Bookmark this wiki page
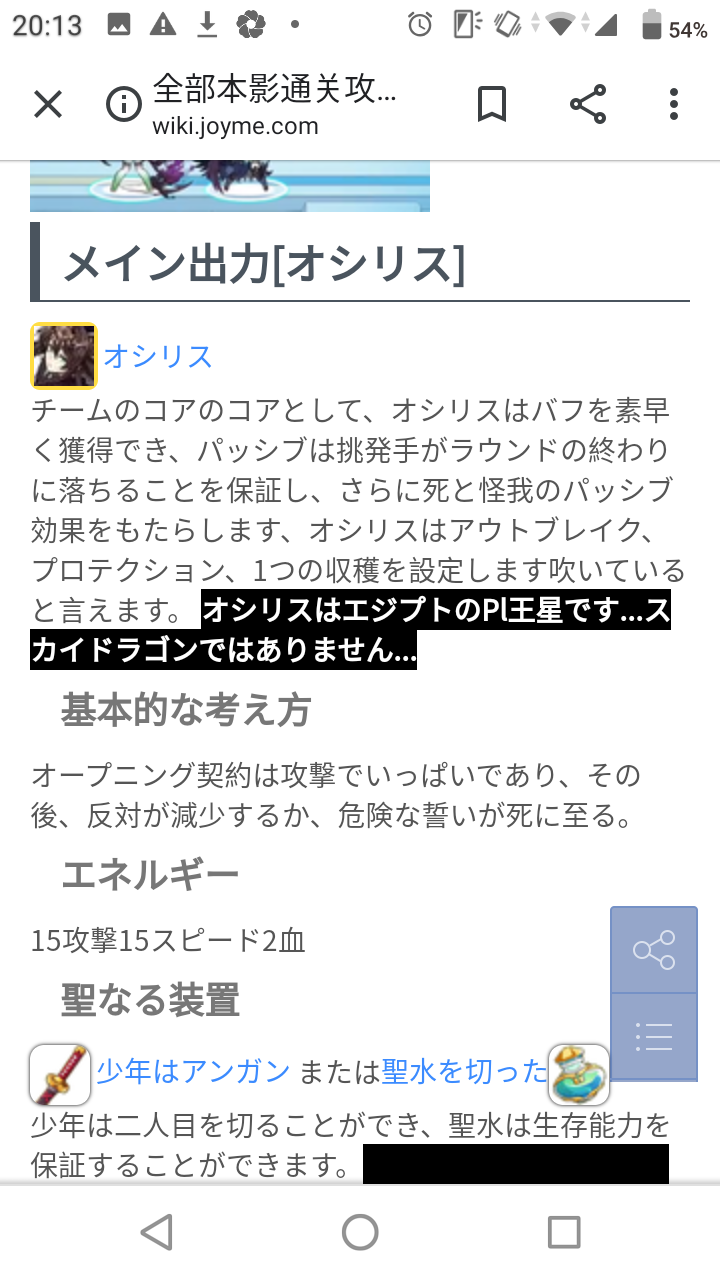Image resolution: width=720 pixels, height=1280 pixels. click(x=491, y=104)
